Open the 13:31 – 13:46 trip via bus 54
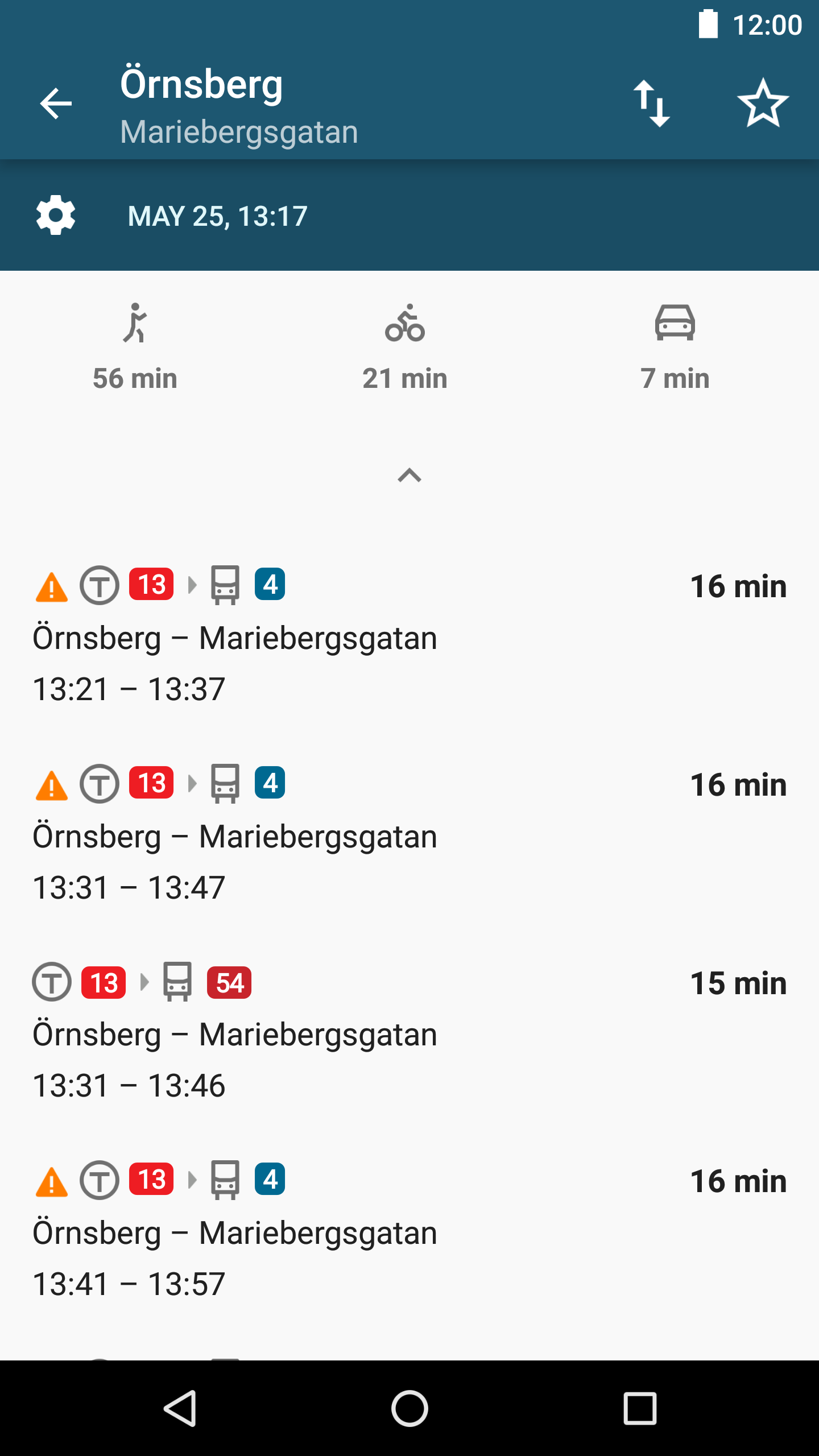Image resolution: width=819 pixels, height=1456 pixels. 409,1033
